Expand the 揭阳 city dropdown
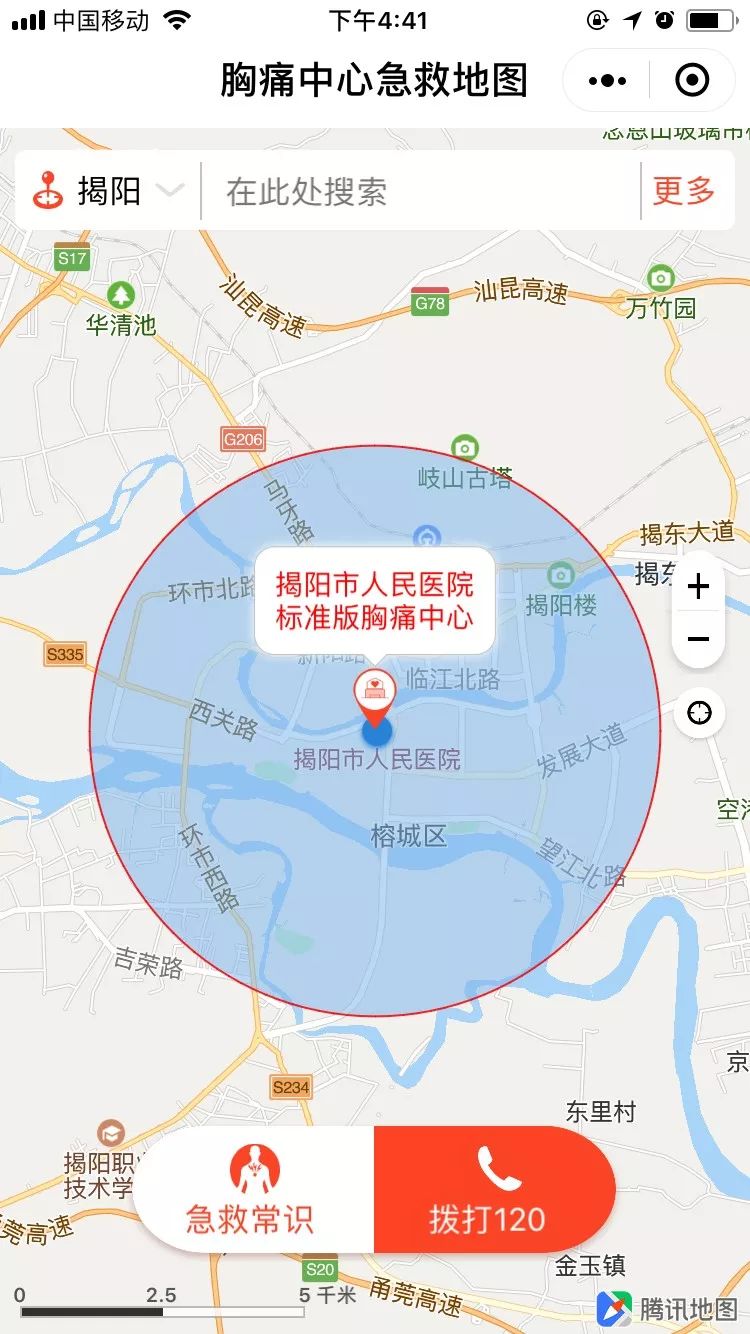The image size is (750, 1334). pos(109,190)
